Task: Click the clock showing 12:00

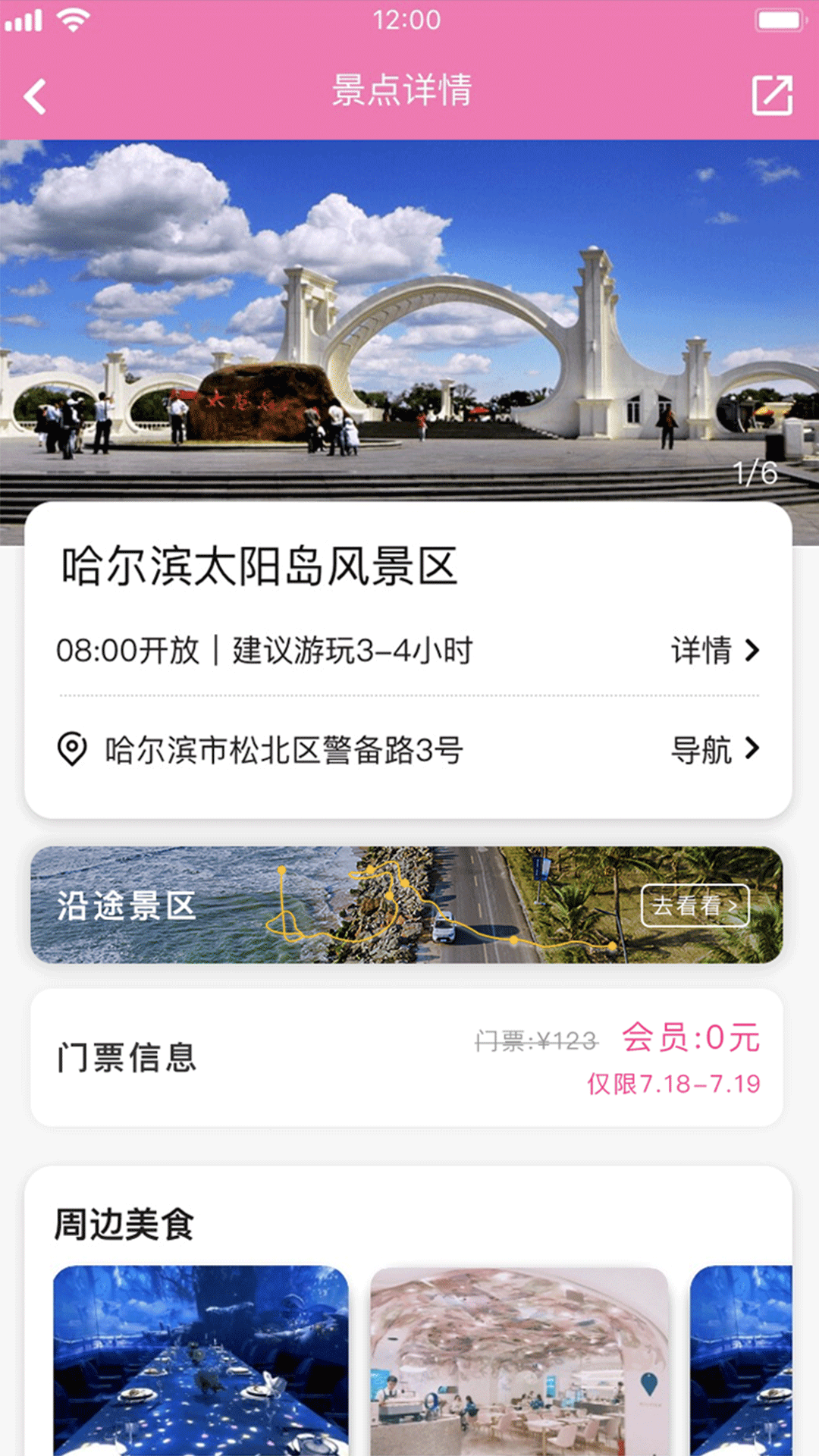Action: 409,21
